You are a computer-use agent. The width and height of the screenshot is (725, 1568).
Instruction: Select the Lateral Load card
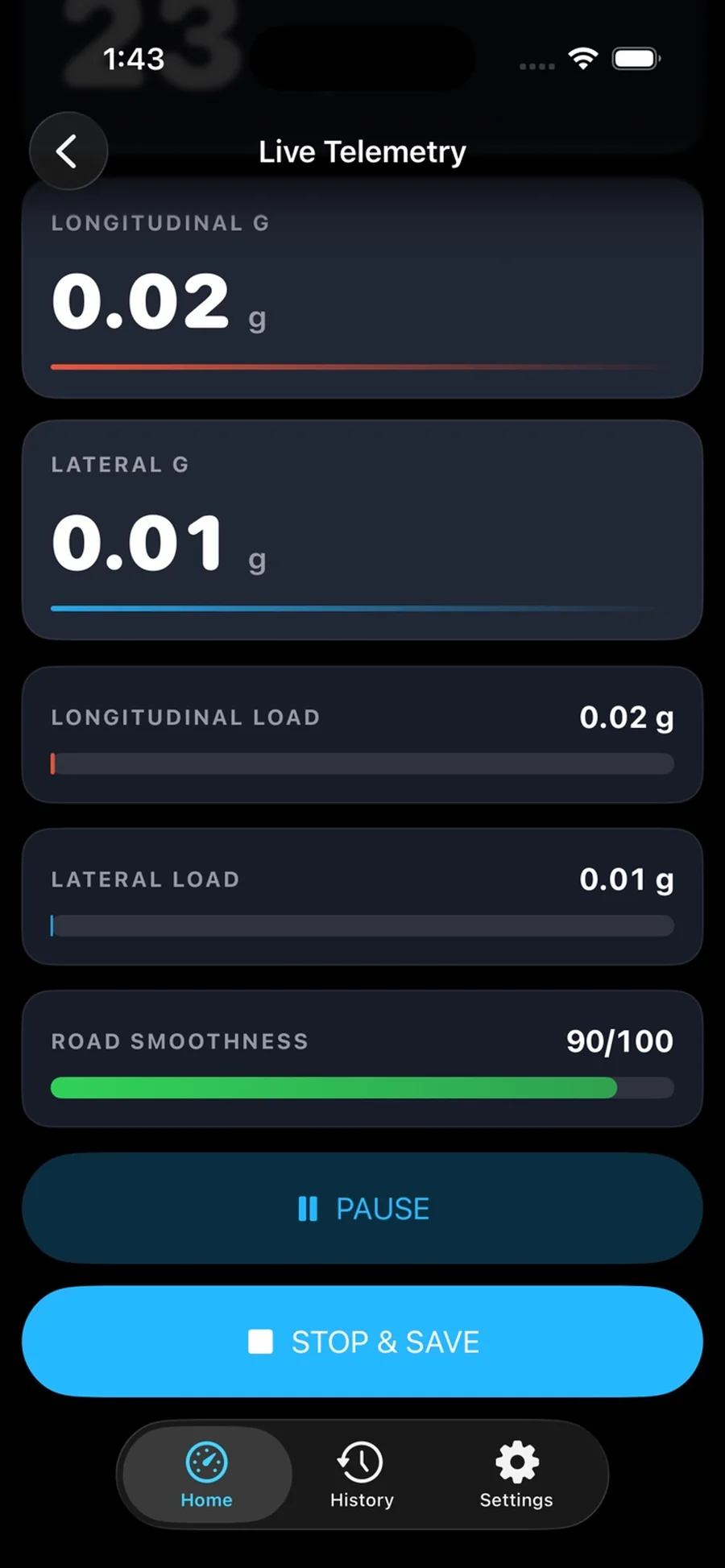tap(362, 896)
